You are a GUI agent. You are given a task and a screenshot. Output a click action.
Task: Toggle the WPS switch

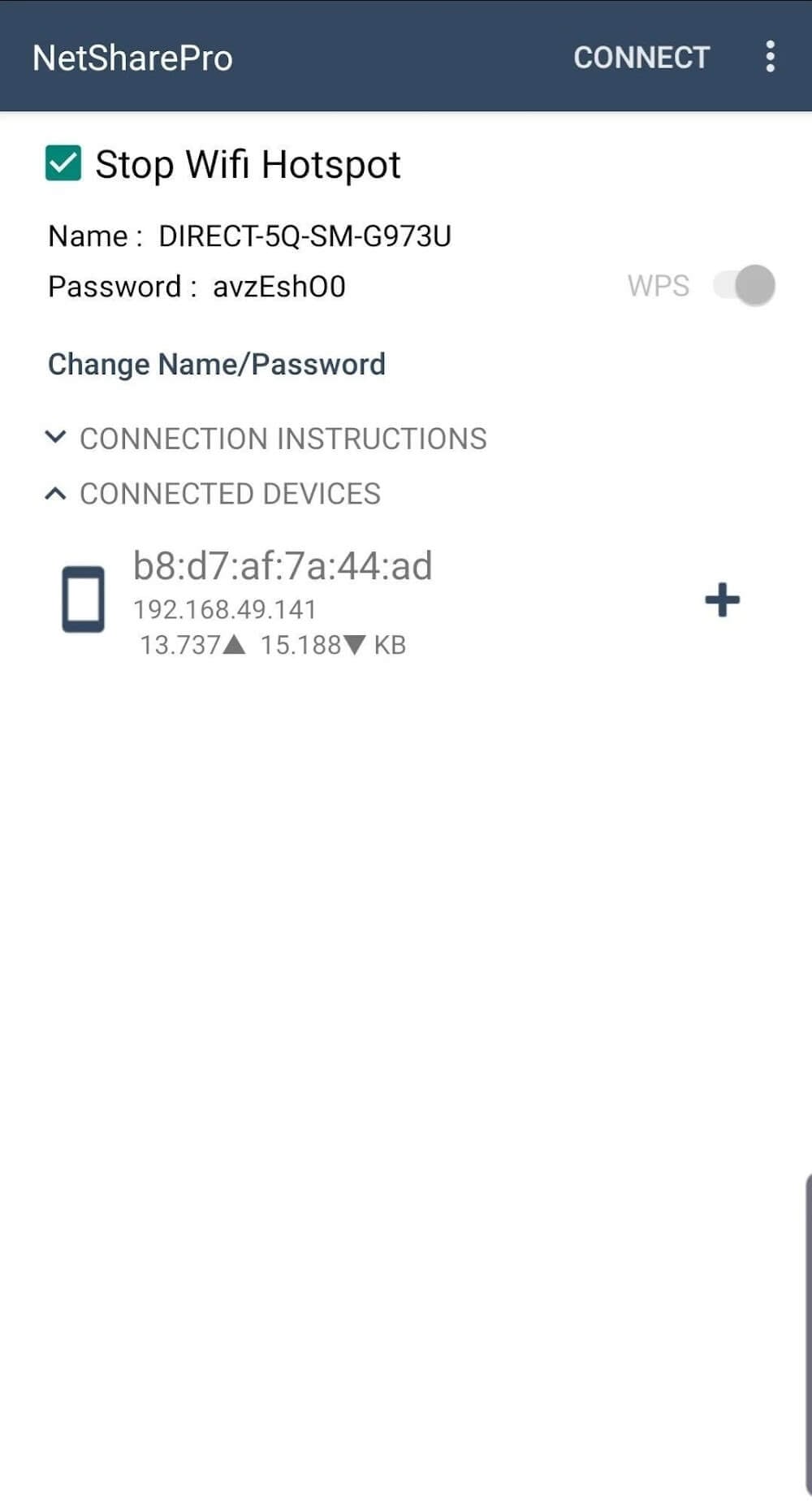(x=744, y=286)
